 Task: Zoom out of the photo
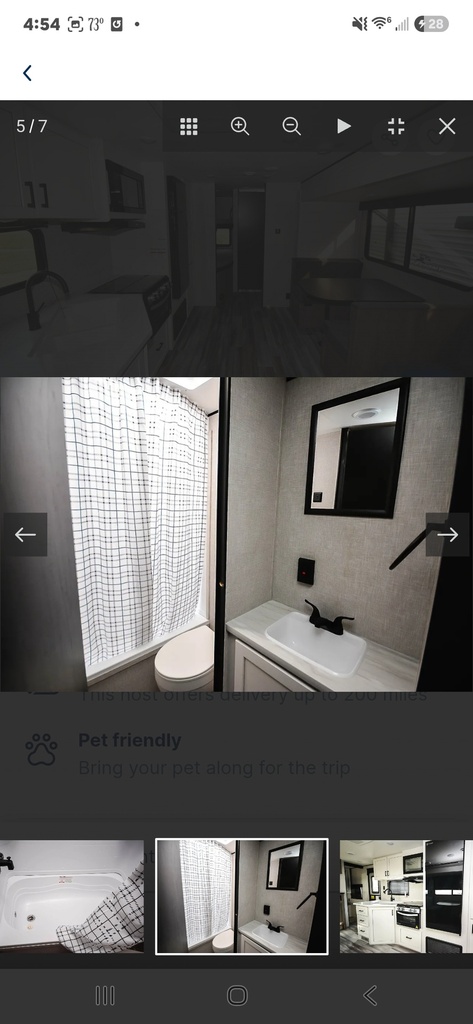(x=291, y=127)
